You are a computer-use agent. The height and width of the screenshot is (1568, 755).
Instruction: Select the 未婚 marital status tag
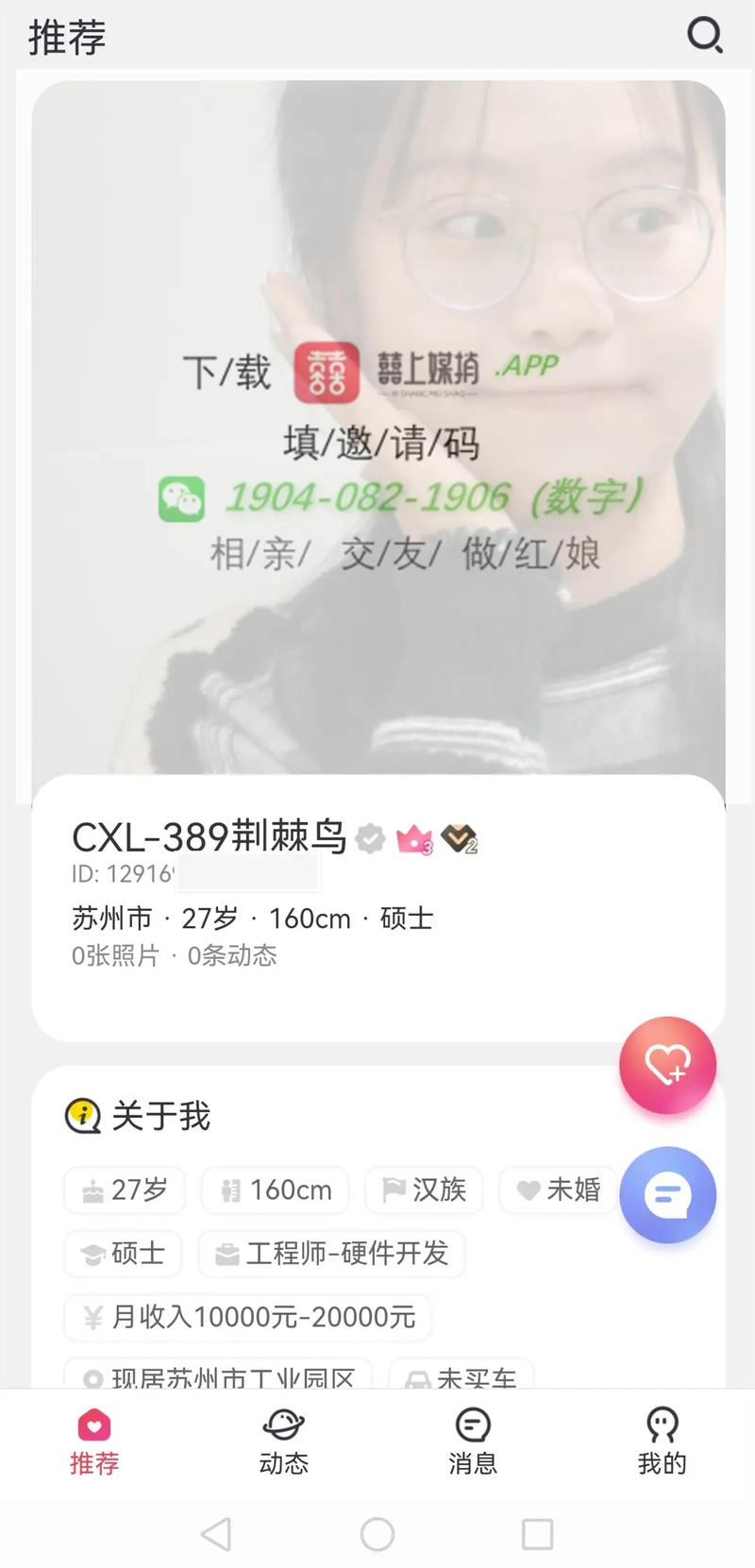[x=558, y=1190]
